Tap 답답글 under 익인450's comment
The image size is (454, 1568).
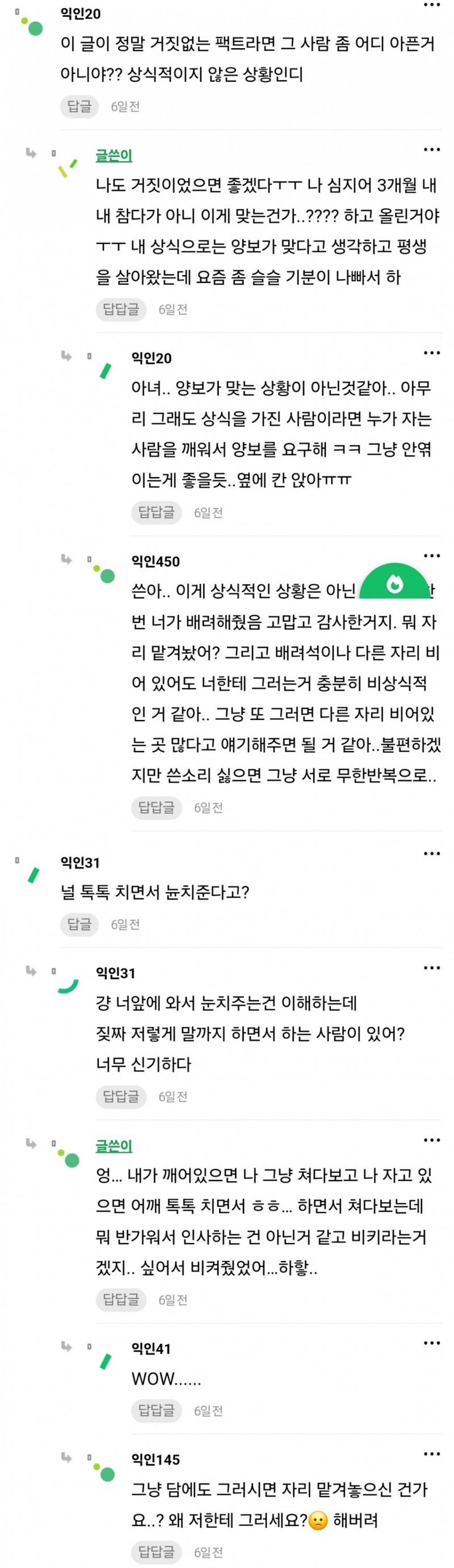point(157,807)
